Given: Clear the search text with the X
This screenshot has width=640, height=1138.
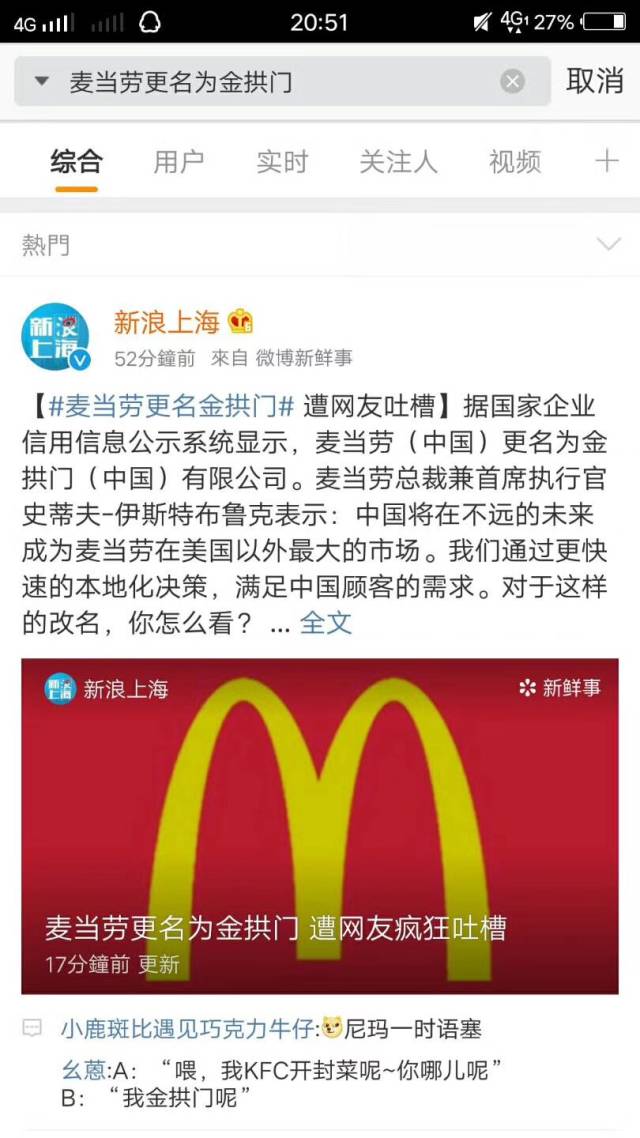Looking at the screenshot, I should (x=512, y=82).
